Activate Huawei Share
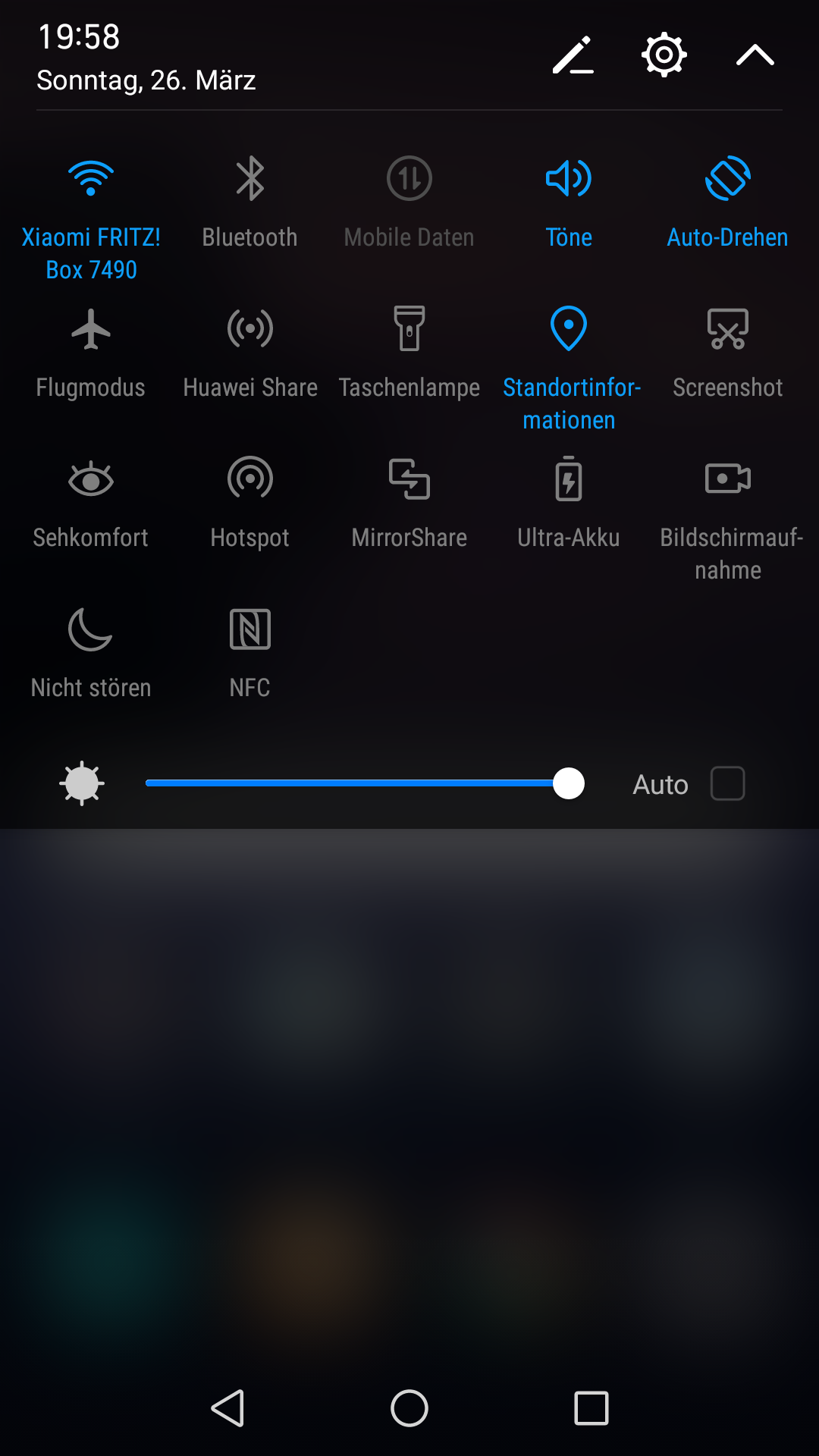The width and height of the screenshot is (819, 1456). coord(250,328)
